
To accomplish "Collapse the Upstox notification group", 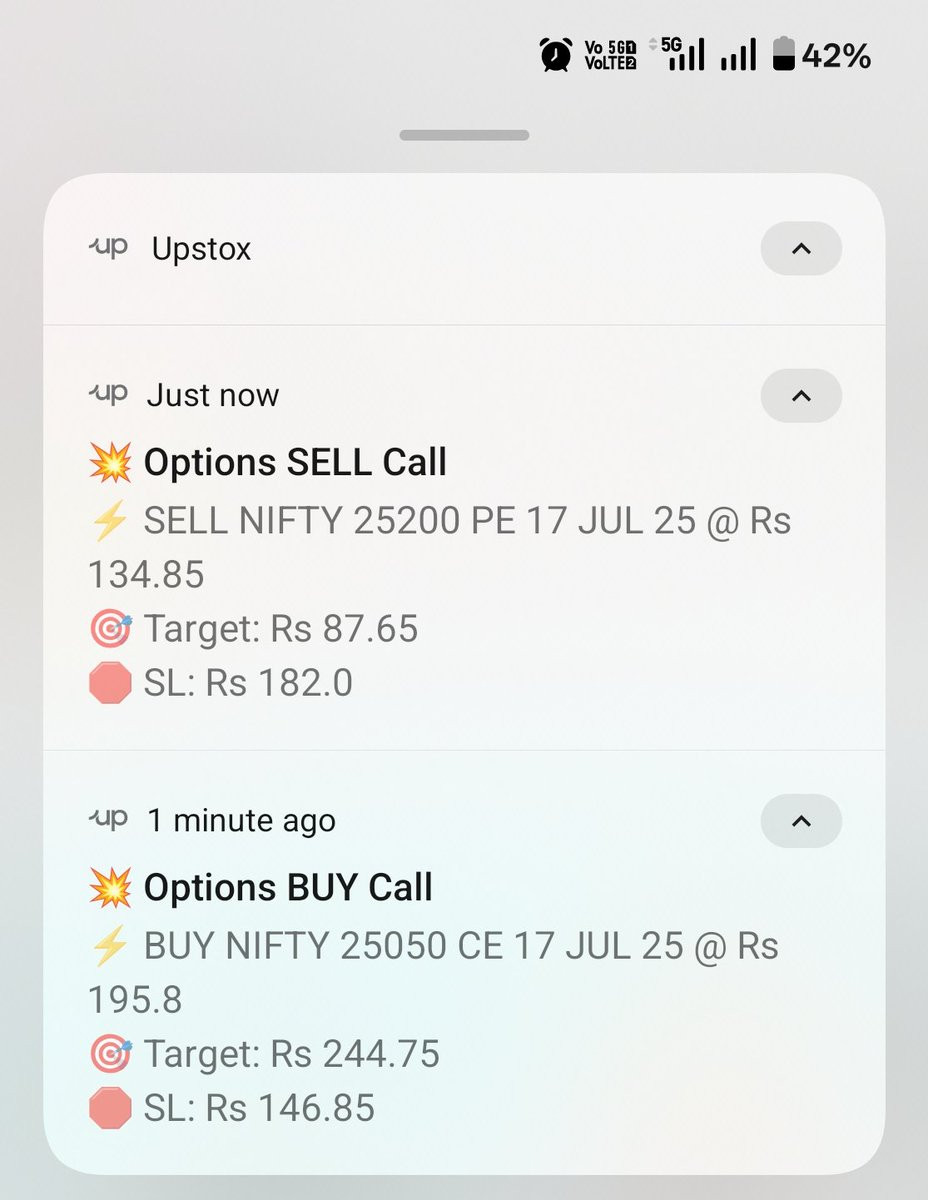I will (800, 248).
